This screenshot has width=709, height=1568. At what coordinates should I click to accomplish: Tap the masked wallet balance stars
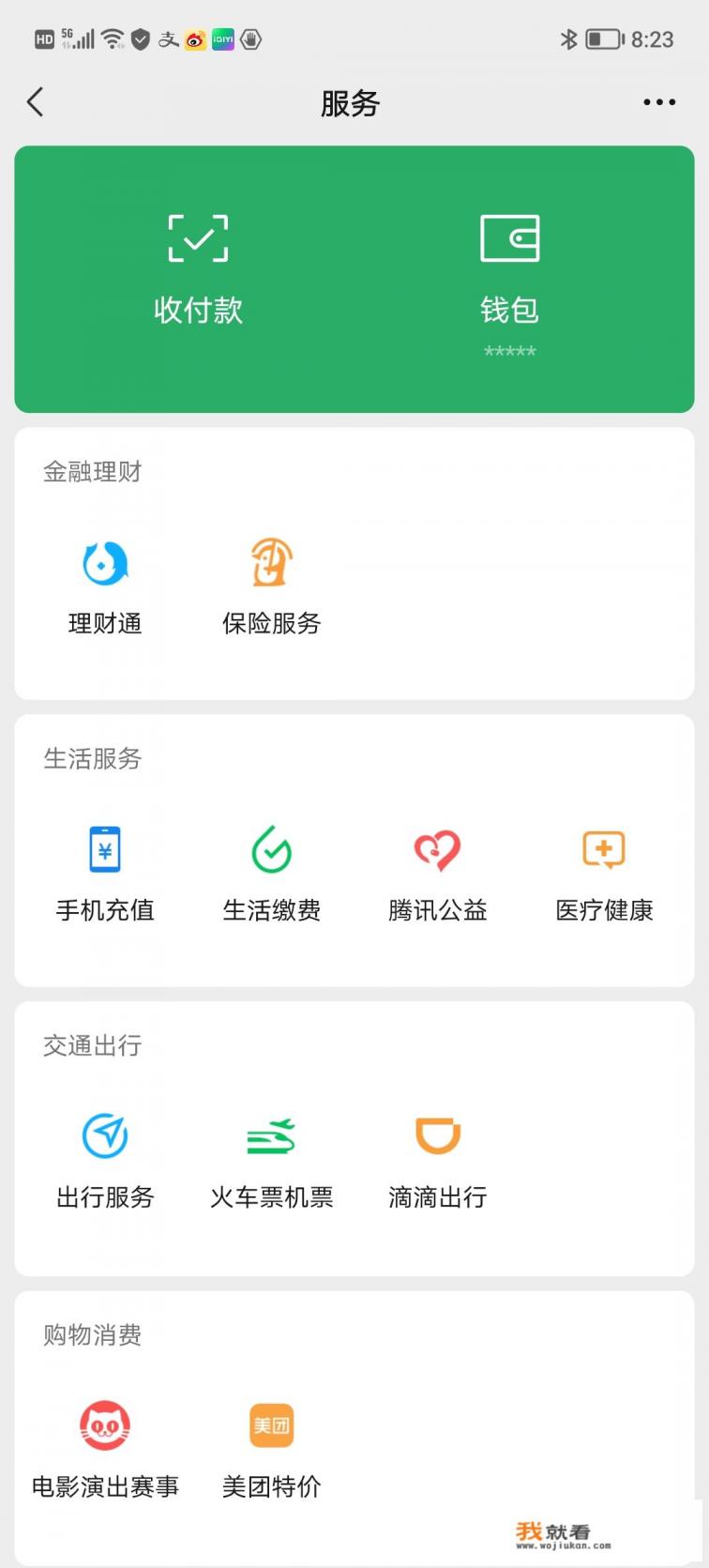[x=509, y=350]
